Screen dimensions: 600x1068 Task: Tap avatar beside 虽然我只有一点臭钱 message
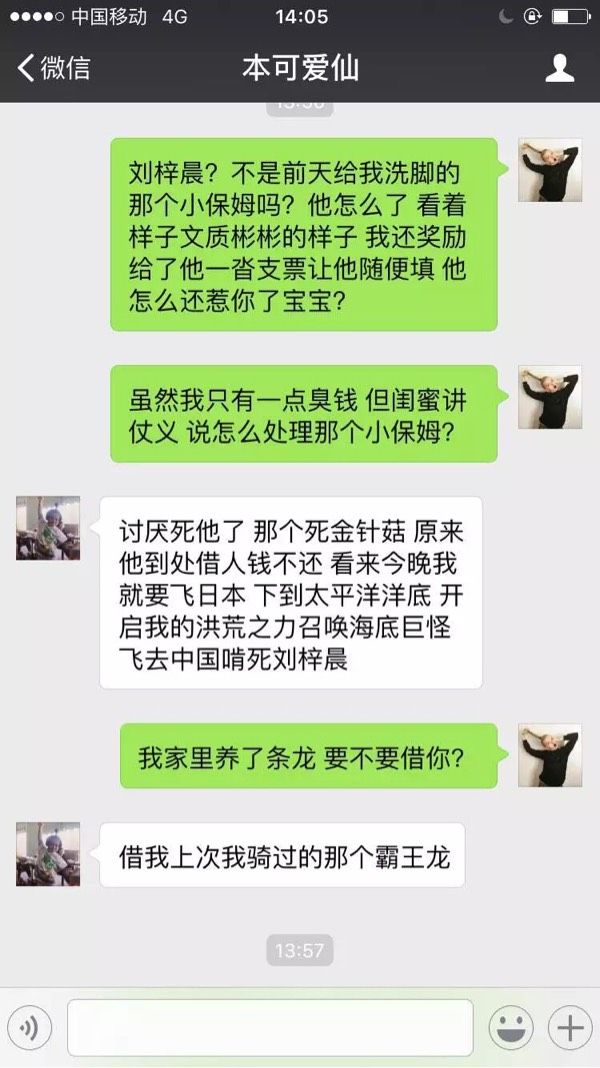tap(550, 397)
